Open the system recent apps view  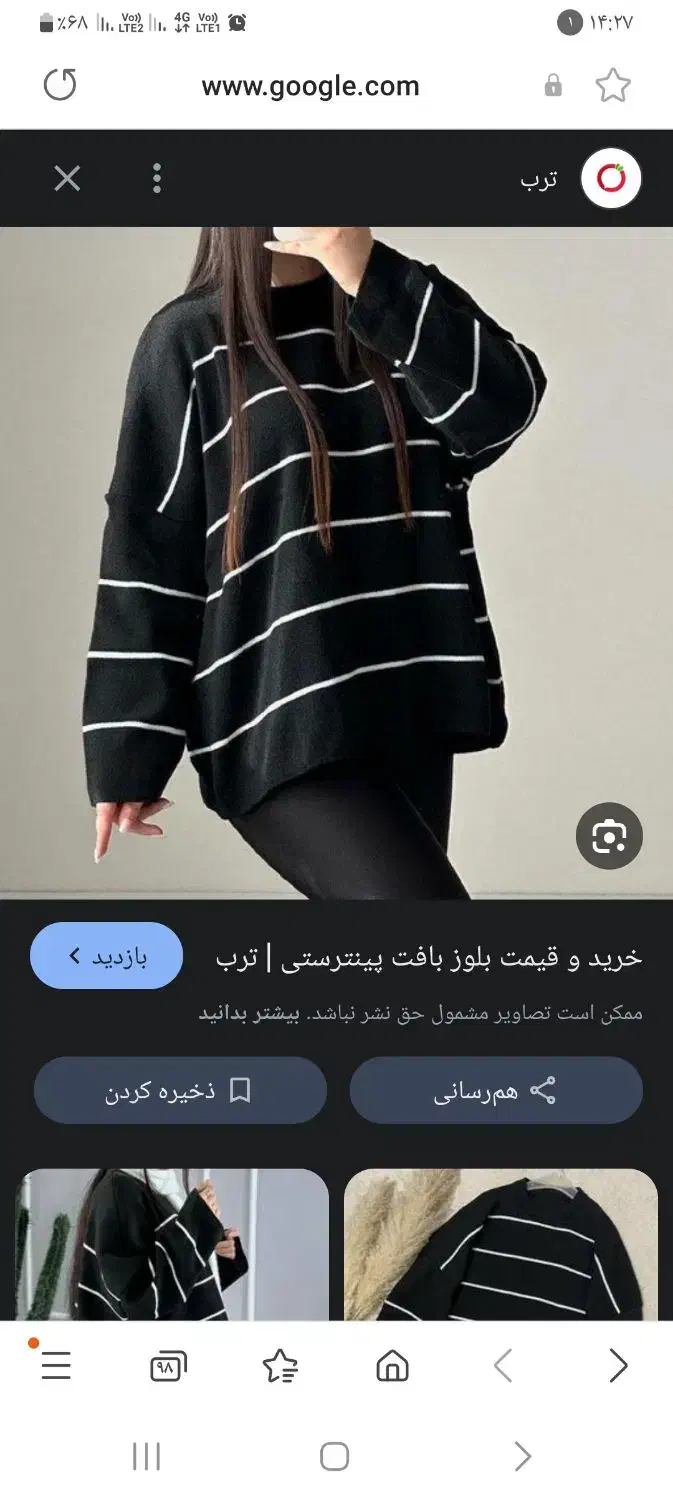pos(146,1456)
